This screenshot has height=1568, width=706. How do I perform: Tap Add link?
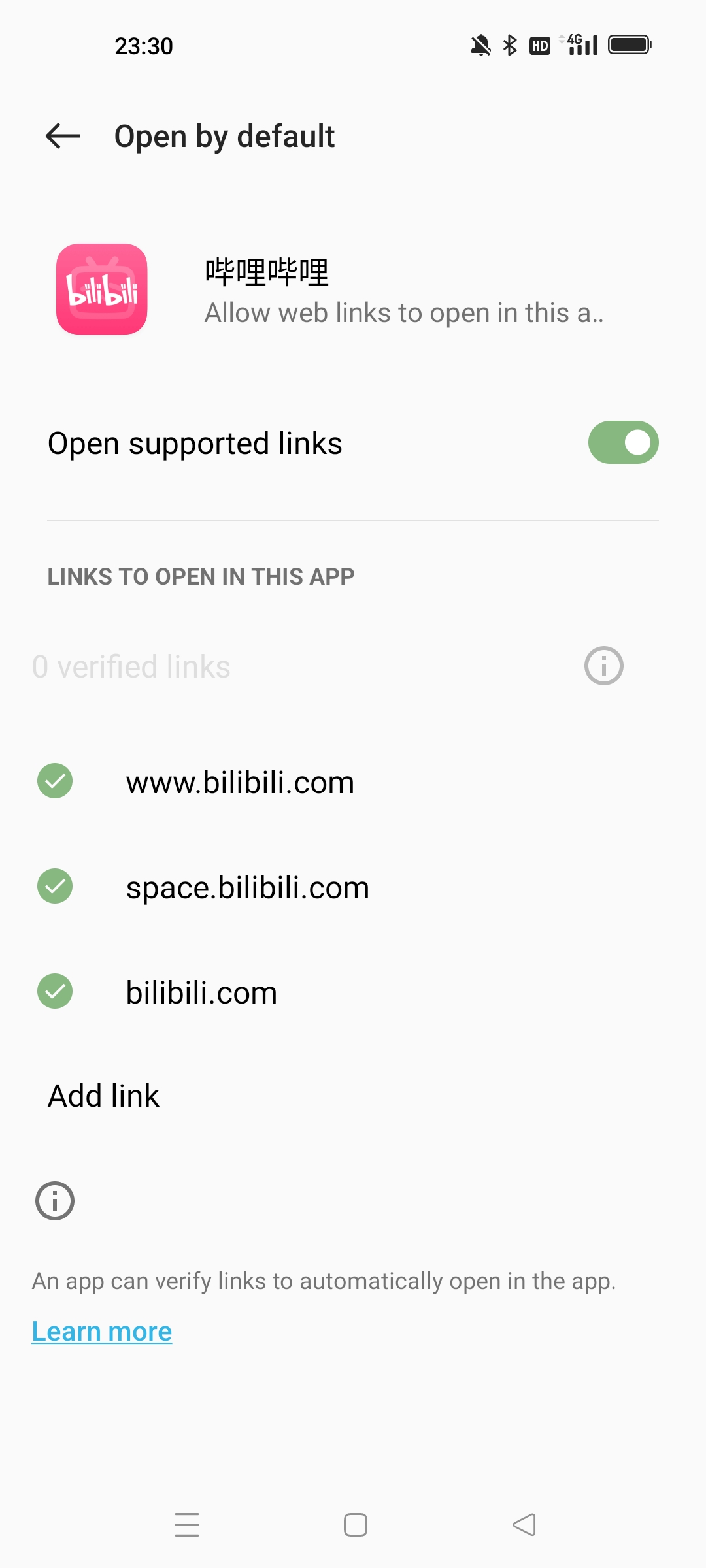[x=103, y=1096]
